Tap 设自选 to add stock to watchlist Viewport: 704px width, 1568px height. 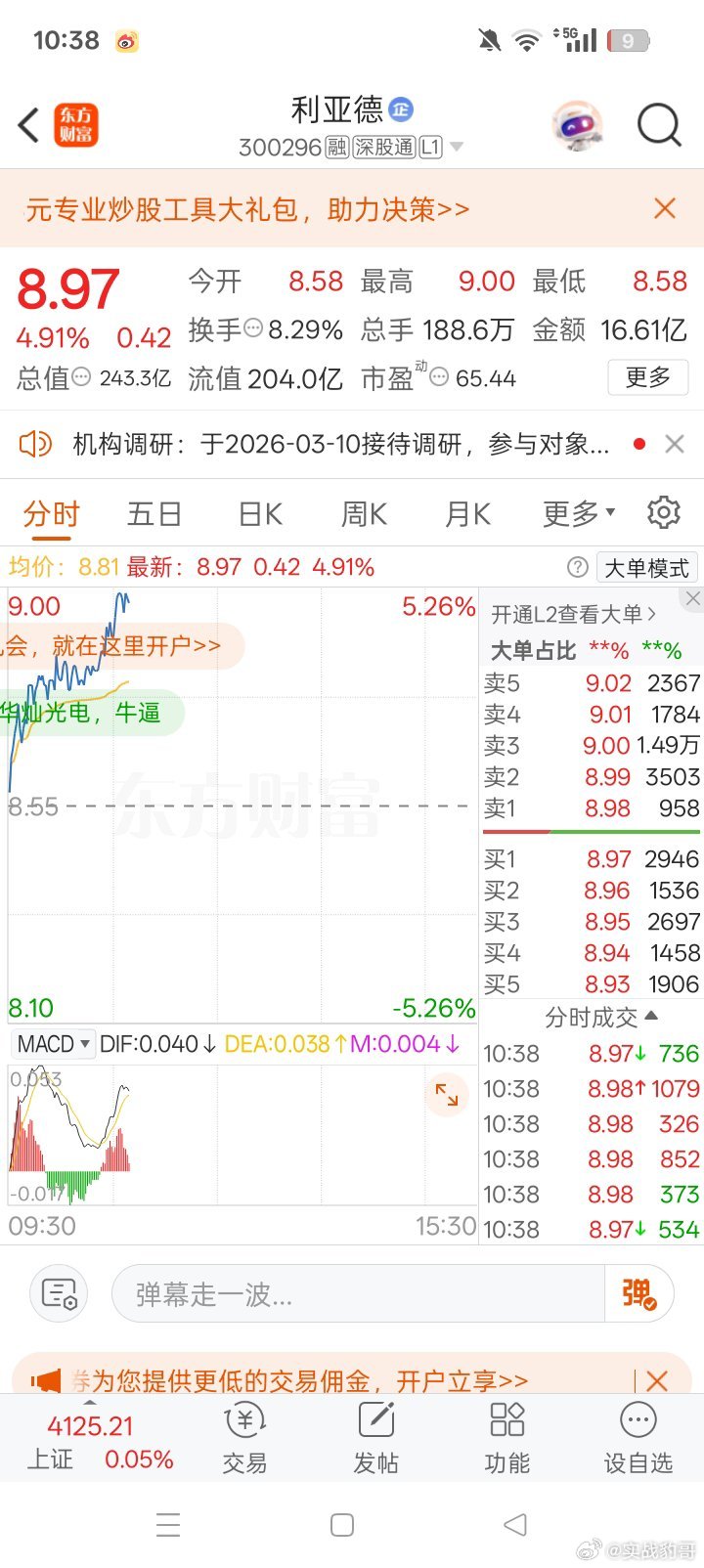coord(637,1437)
